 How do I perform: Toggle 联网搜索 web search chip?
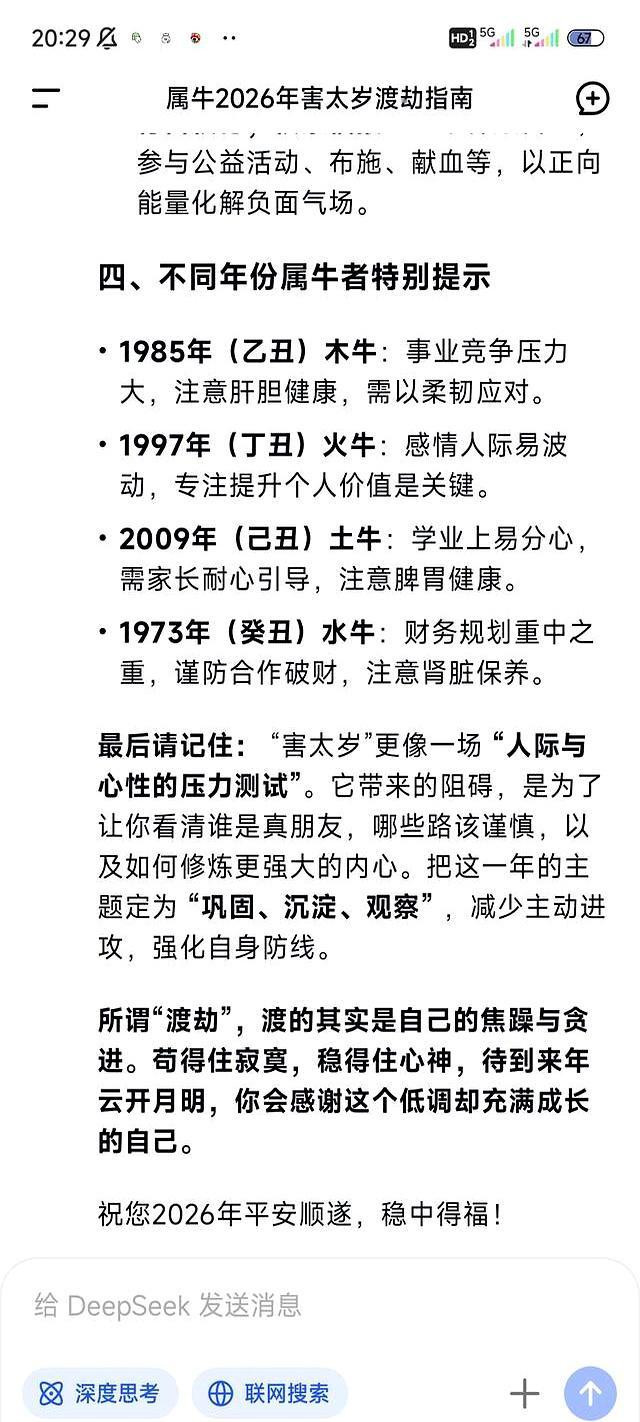point(270,1393)
